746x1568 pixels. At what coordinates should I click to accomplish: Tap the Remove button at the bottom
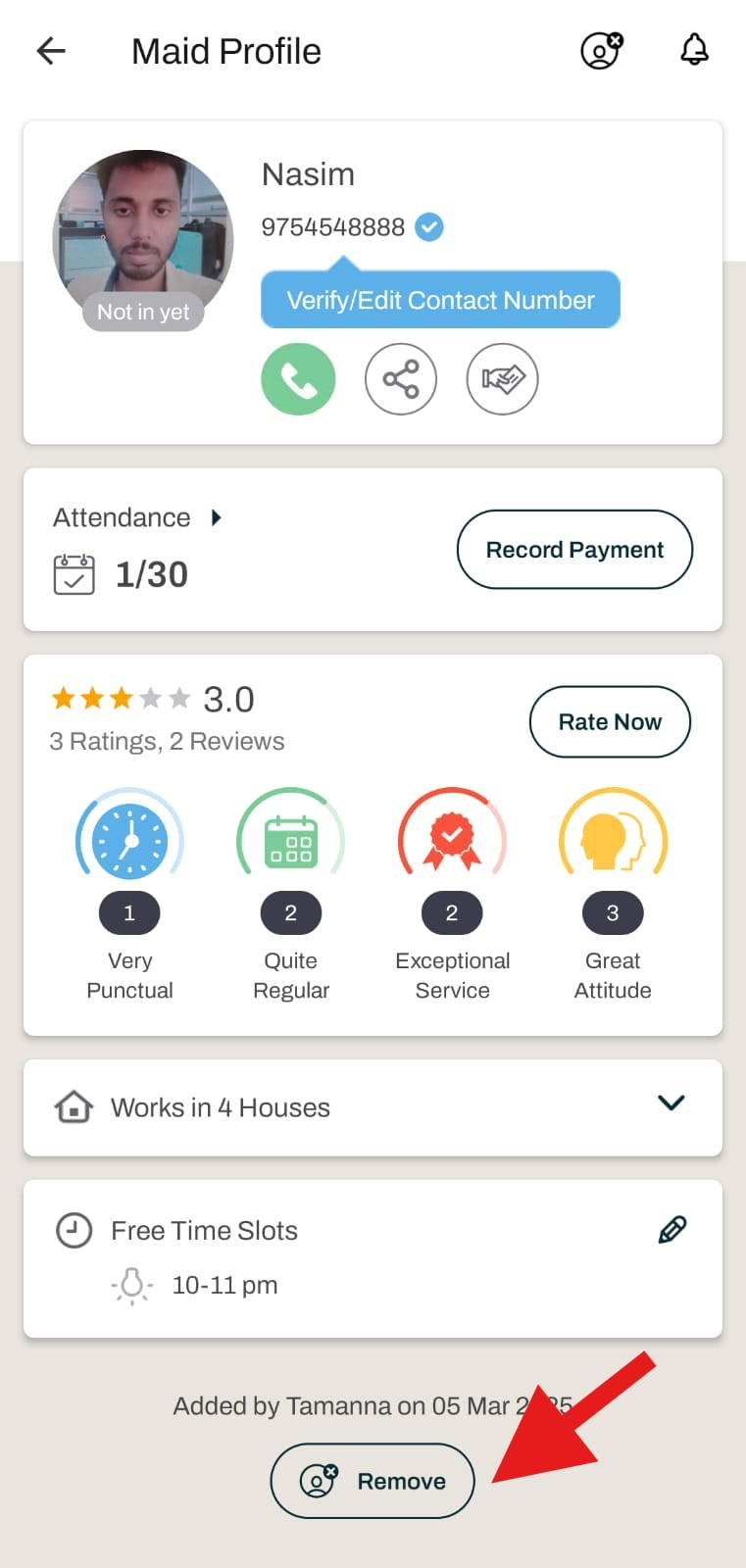coord(373,1481)
